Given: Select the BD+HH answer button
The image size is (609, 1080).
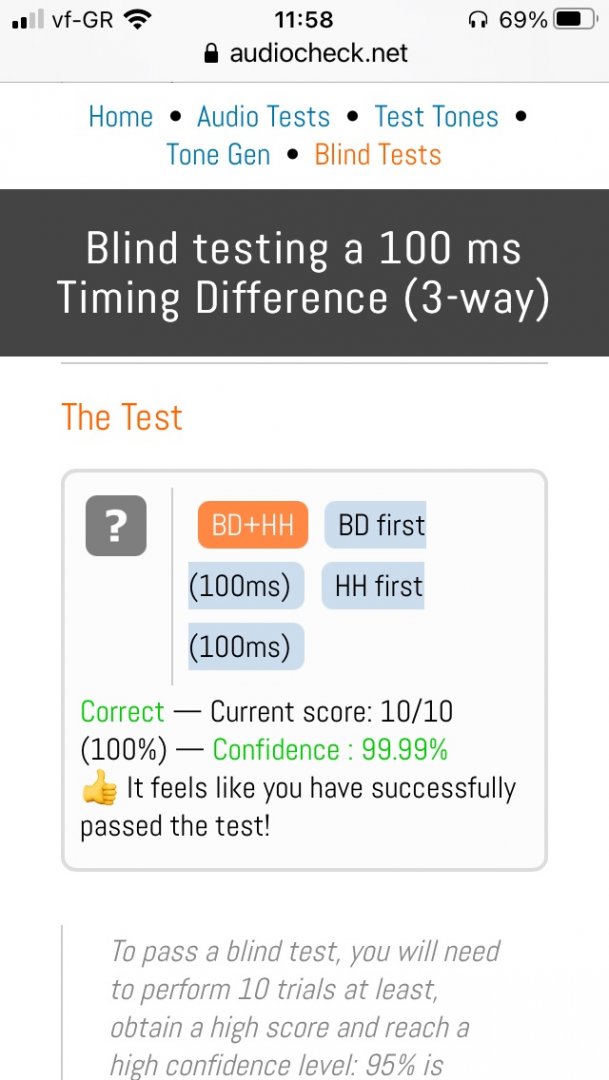Looking at the screenshot, I should (x=252, y=525).
